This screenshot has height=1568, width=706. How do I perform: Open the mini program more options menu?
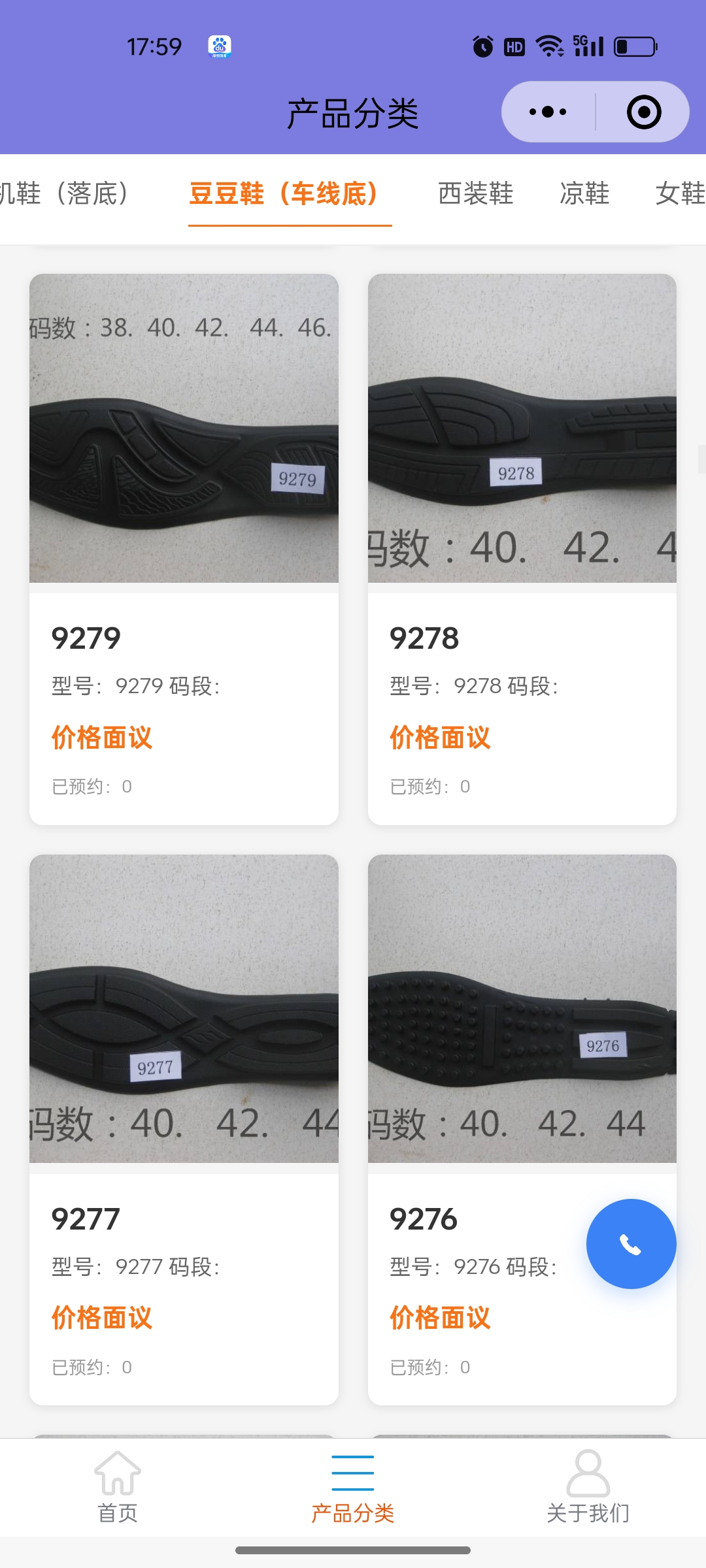pyautogui.click(x=548, y=112)
